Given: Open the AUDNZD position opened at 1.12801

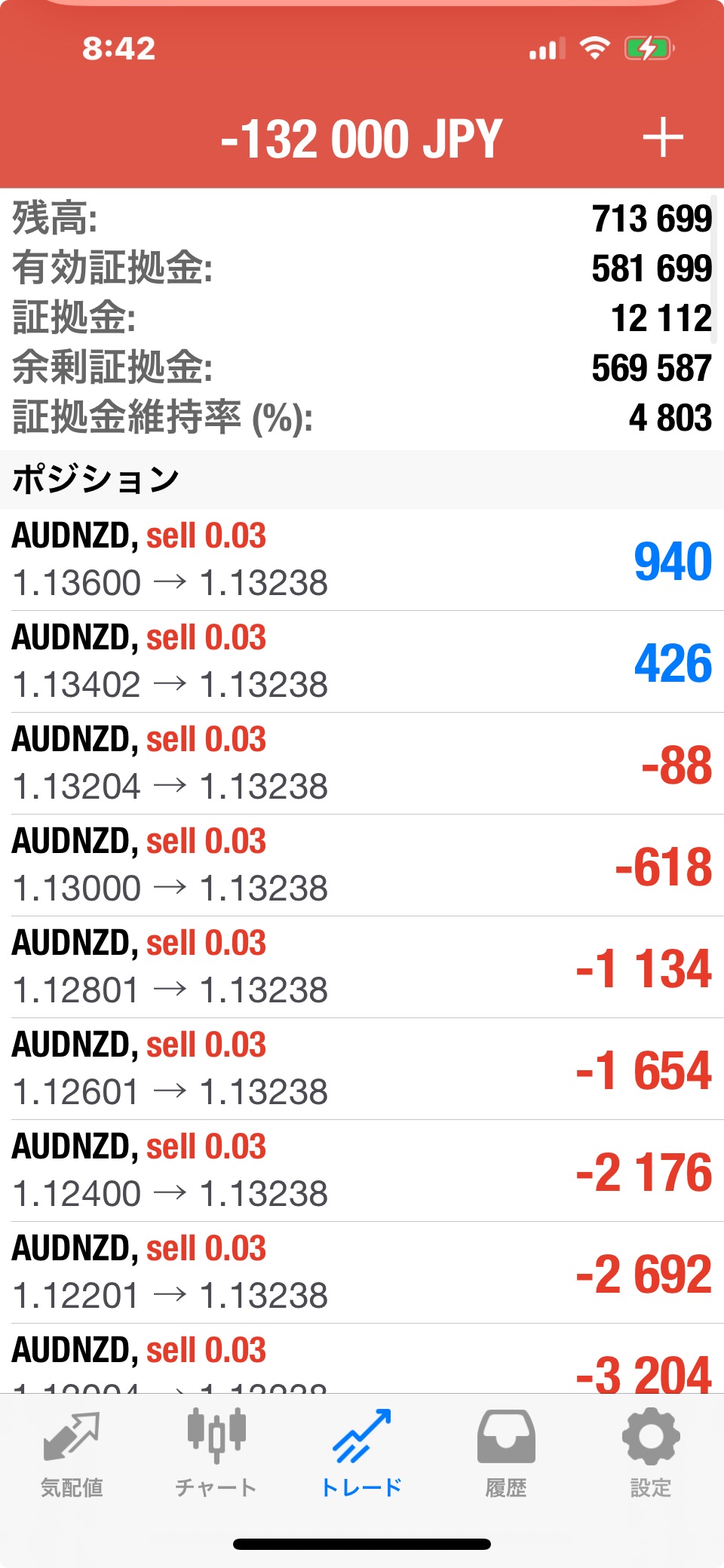Looking at the screenshot, I should click(x=362, y=967).
